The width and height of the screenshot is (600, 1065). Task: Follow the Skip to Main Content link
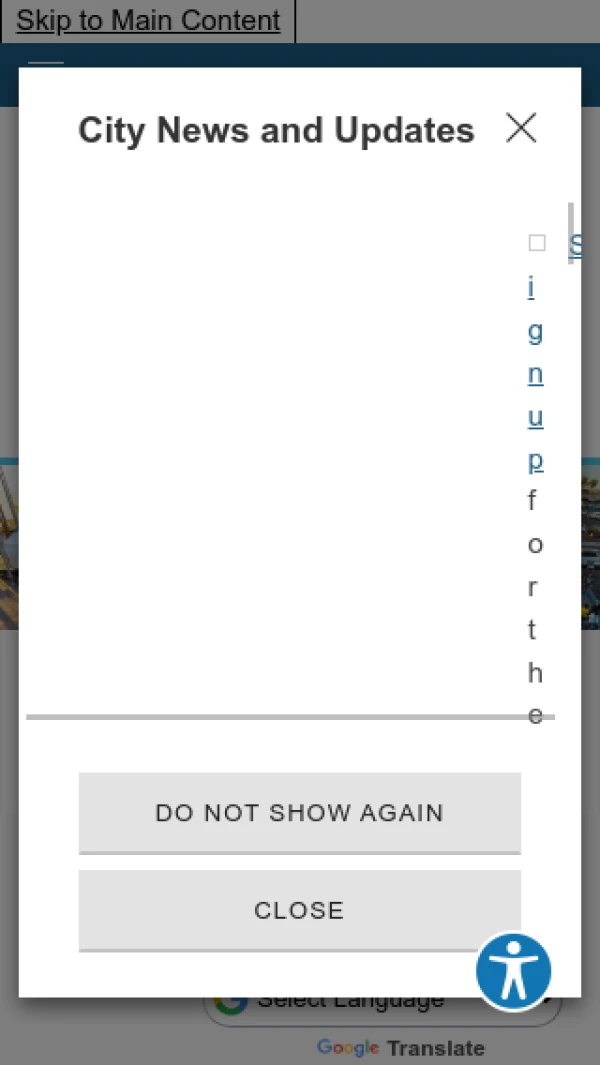[x=148, y=21]
